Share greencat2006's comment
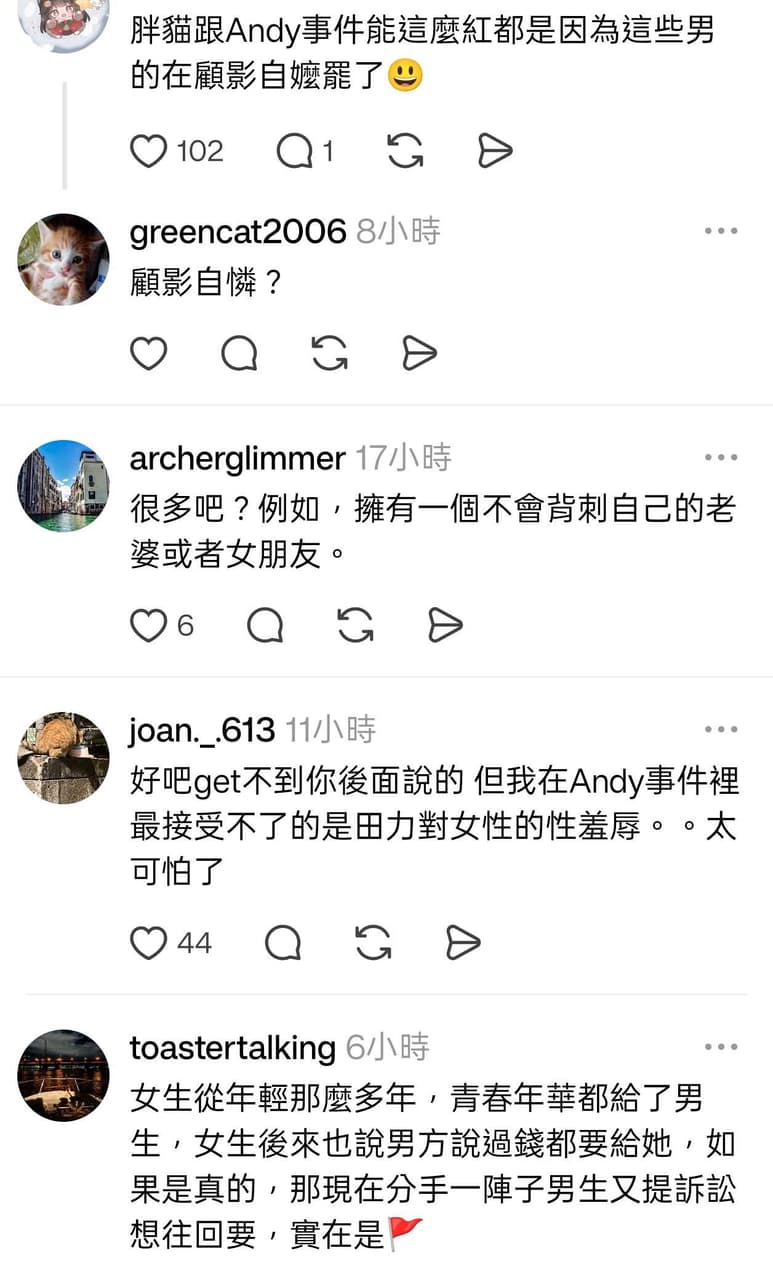Screen dimensions: 773x1280 tap(419, 354)
